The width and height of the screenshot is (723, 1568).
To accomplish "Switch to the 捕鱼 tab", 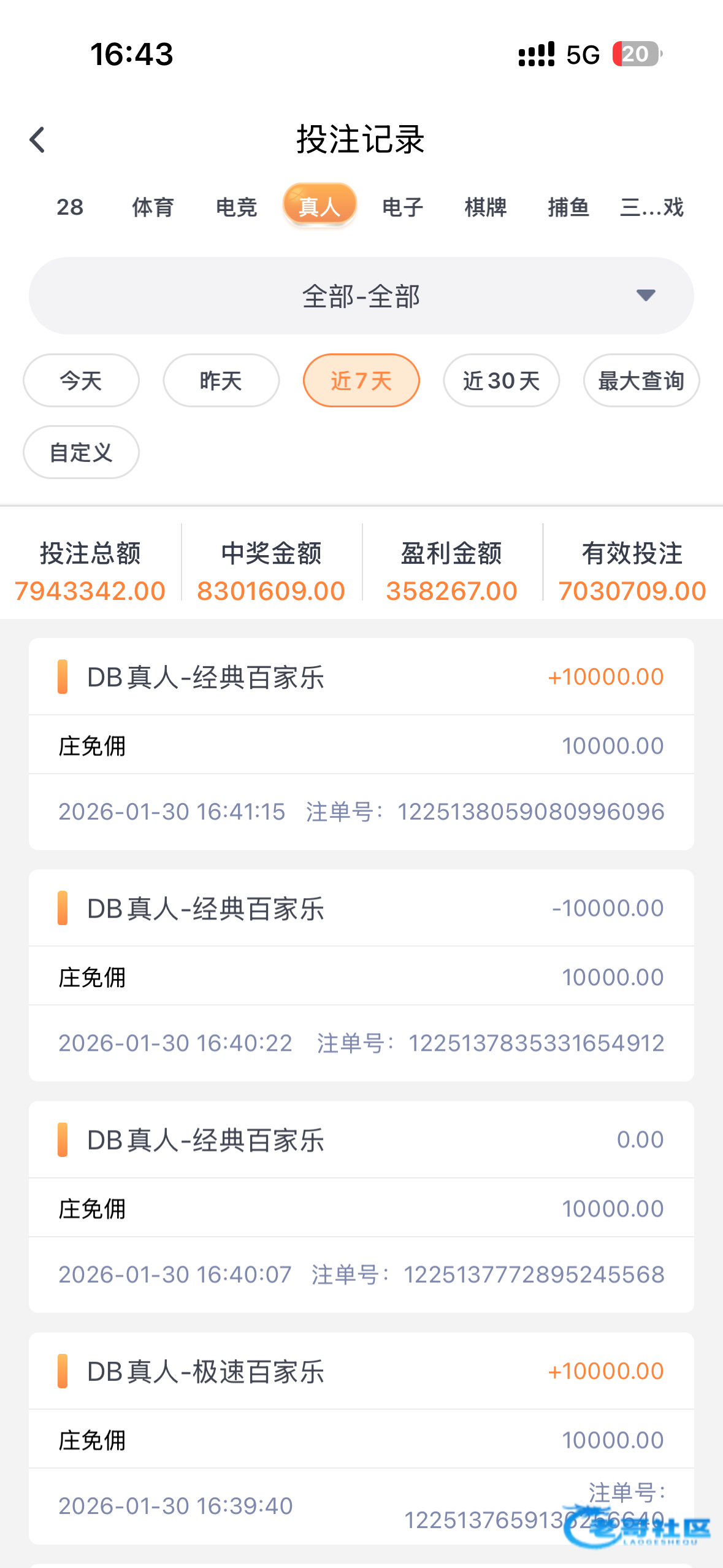I will tap(568, 207).
